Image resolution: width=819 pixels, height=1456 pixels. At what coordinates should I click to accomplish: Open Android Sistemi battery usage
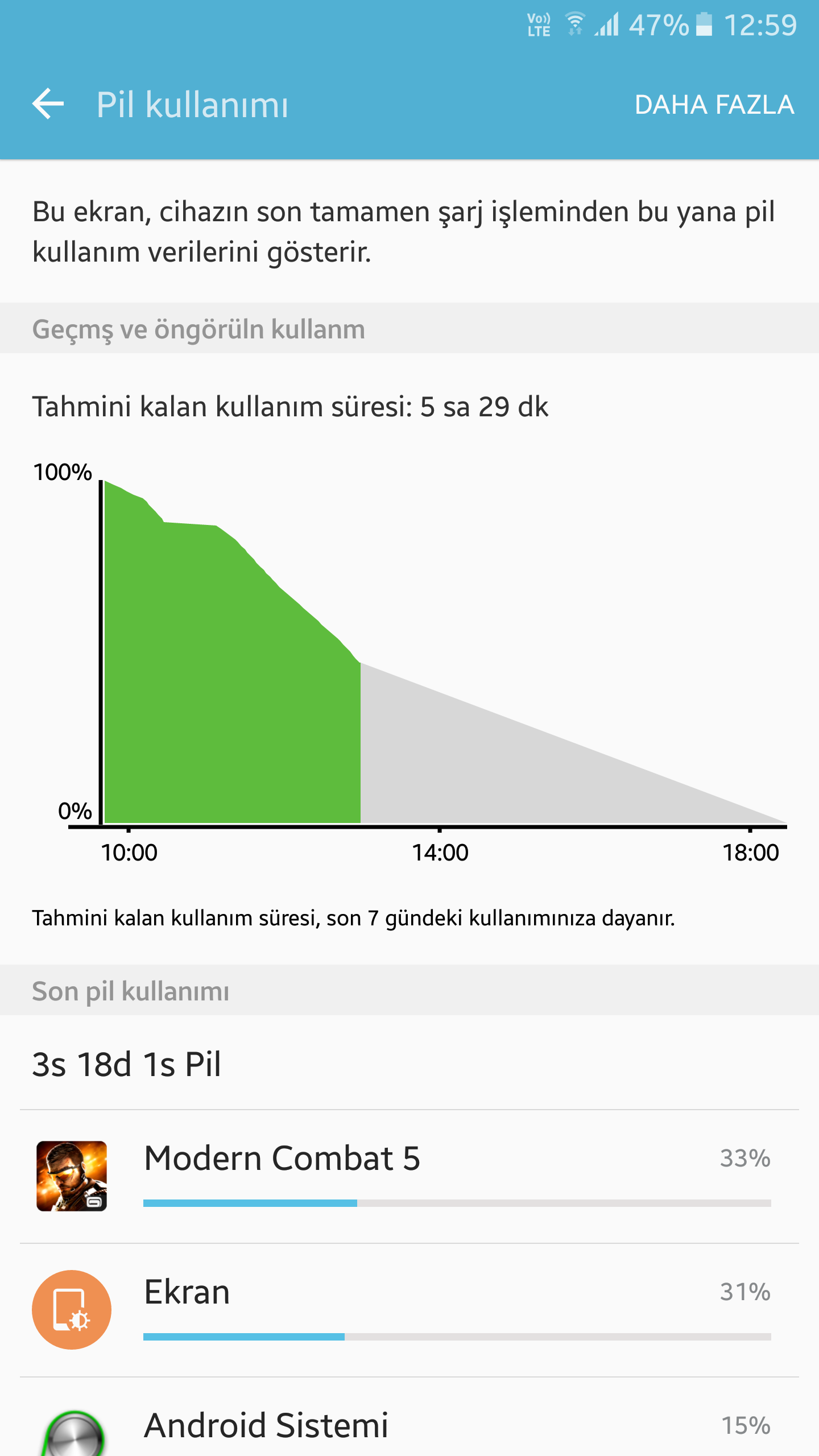(409, 1417)
